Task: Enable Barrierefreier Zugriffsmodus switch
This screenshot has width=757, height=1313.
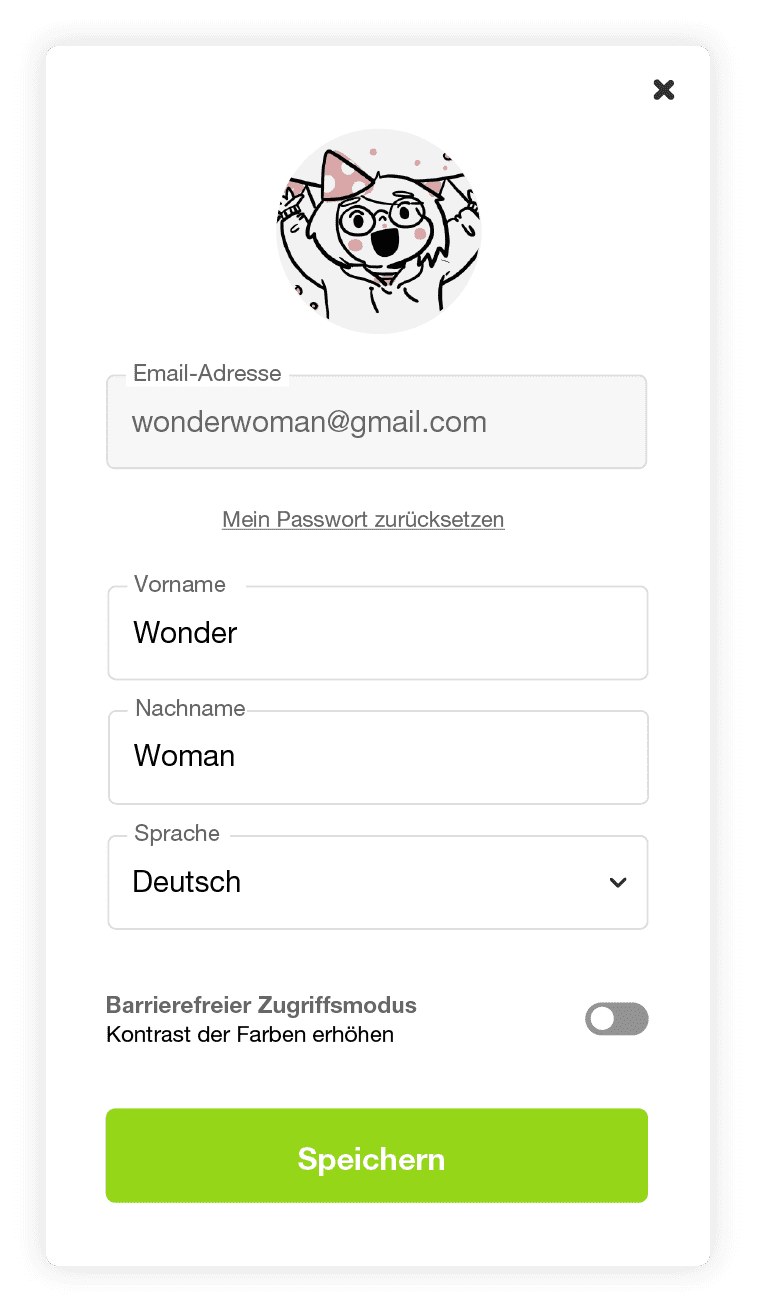Action: pos(616,1019)
